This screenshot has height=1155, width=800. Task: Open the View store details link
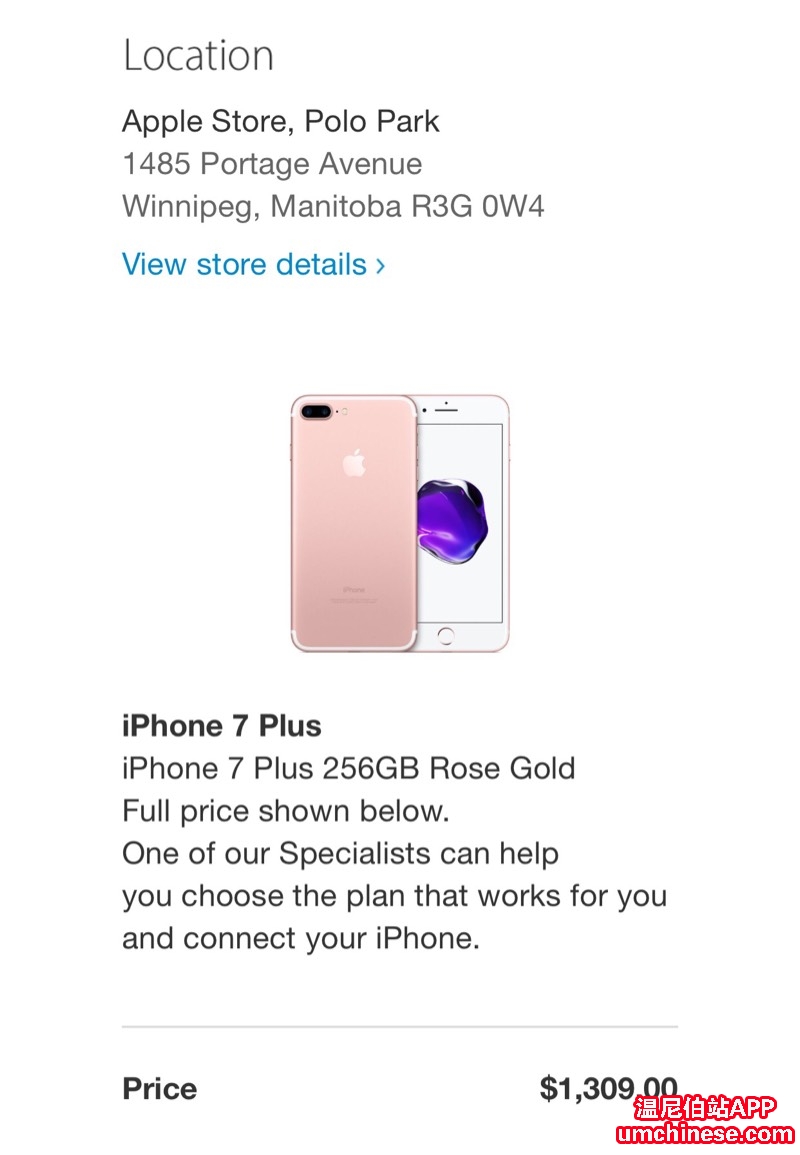pyautogui.click(x=253, y=265)
